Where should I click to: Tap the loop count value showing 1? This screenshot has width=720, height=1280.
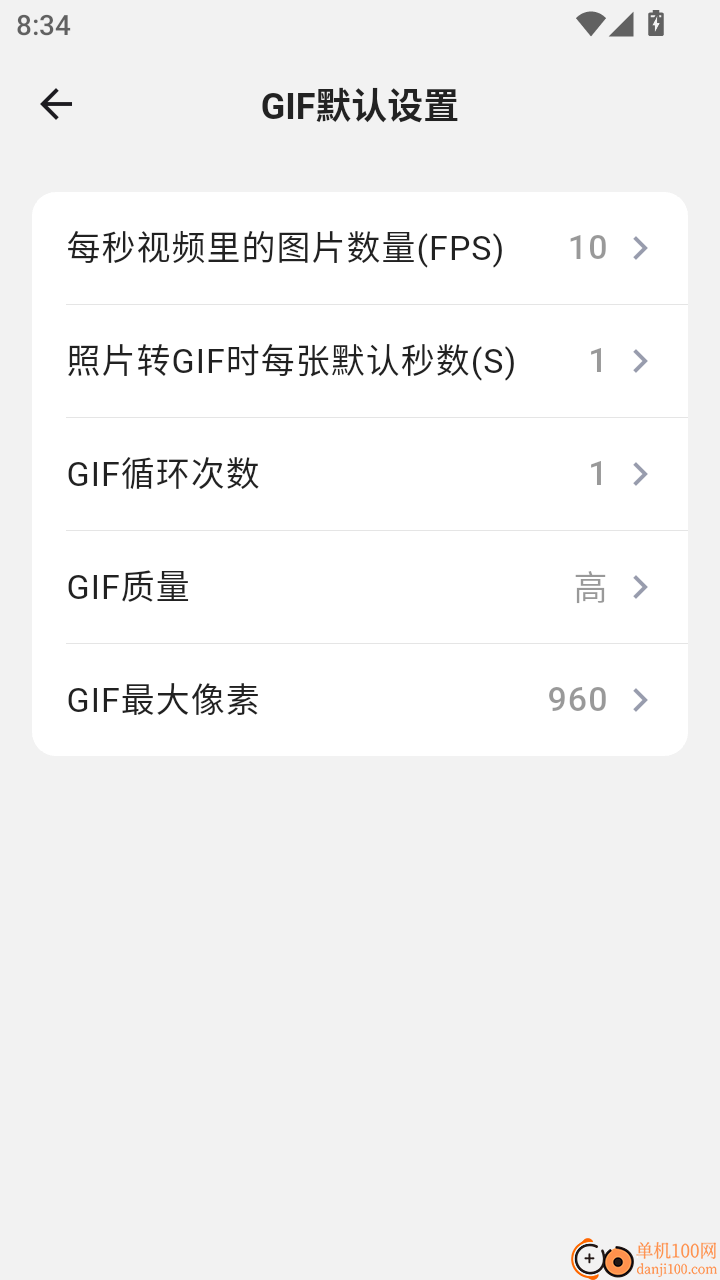click(598, 474)
